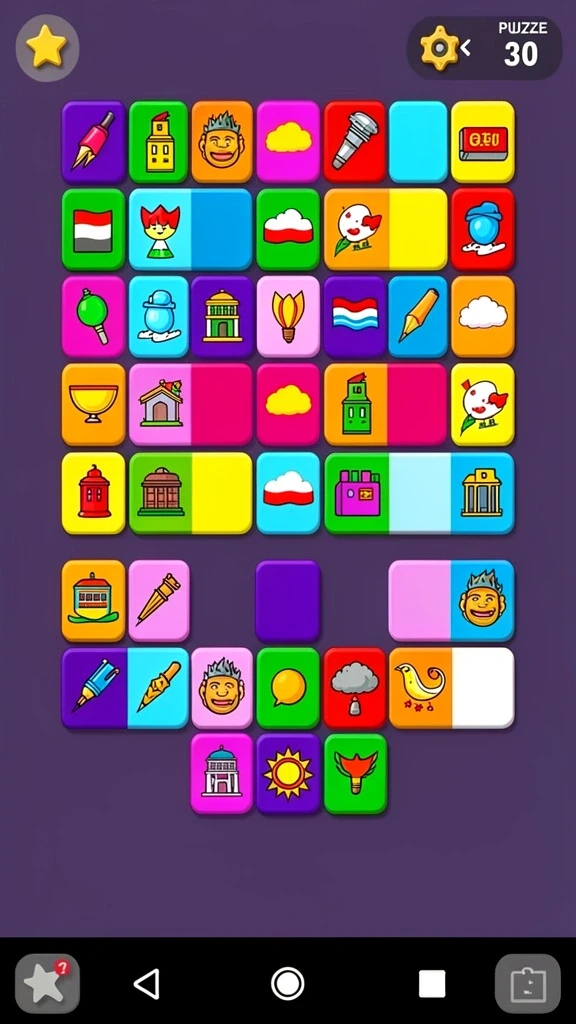Select the green speech bubble tile
Screen dimensions: 576x1024
pyautogui.click(x=288, y=688)
